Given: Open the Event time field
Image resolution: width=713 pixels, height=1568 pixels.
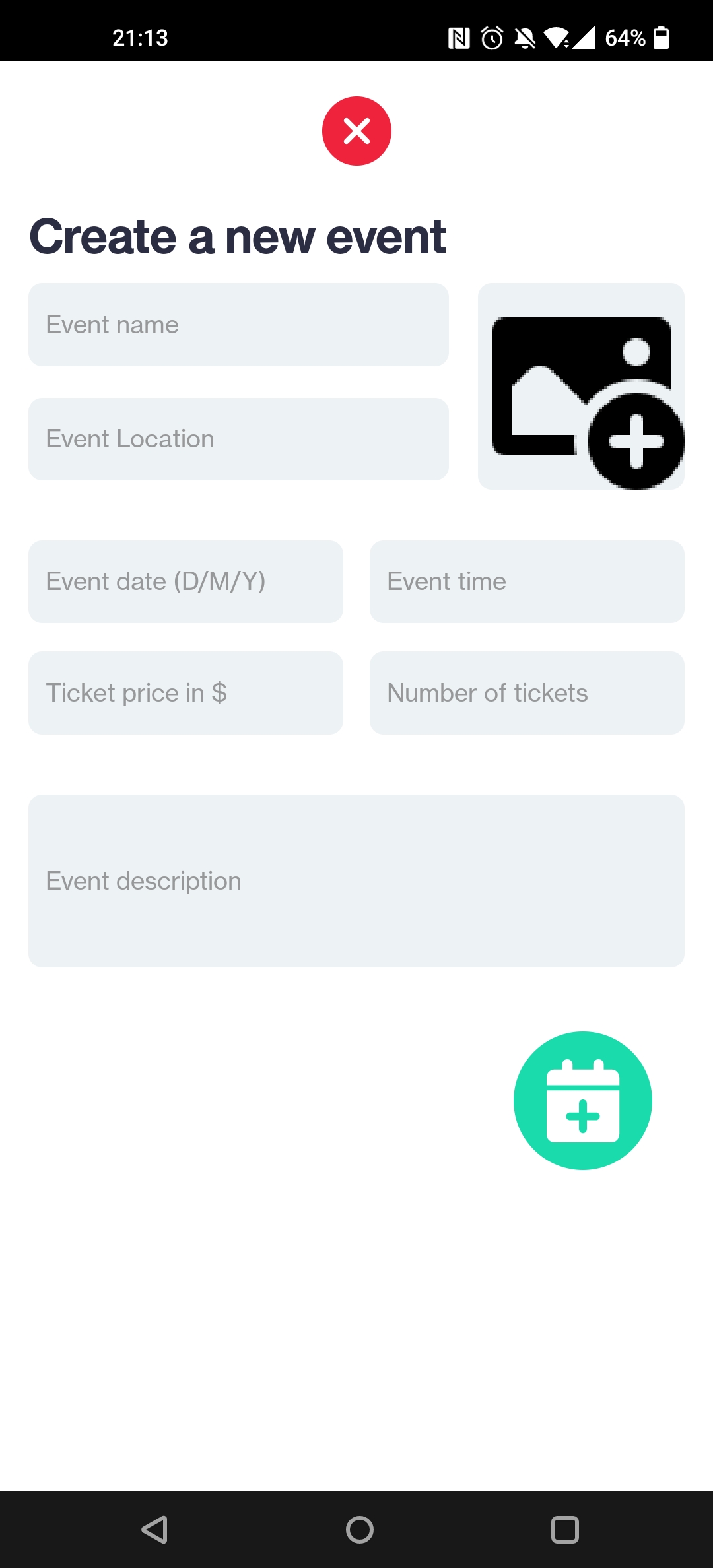Looking at the screenshot, I should [x=527, y=581].
